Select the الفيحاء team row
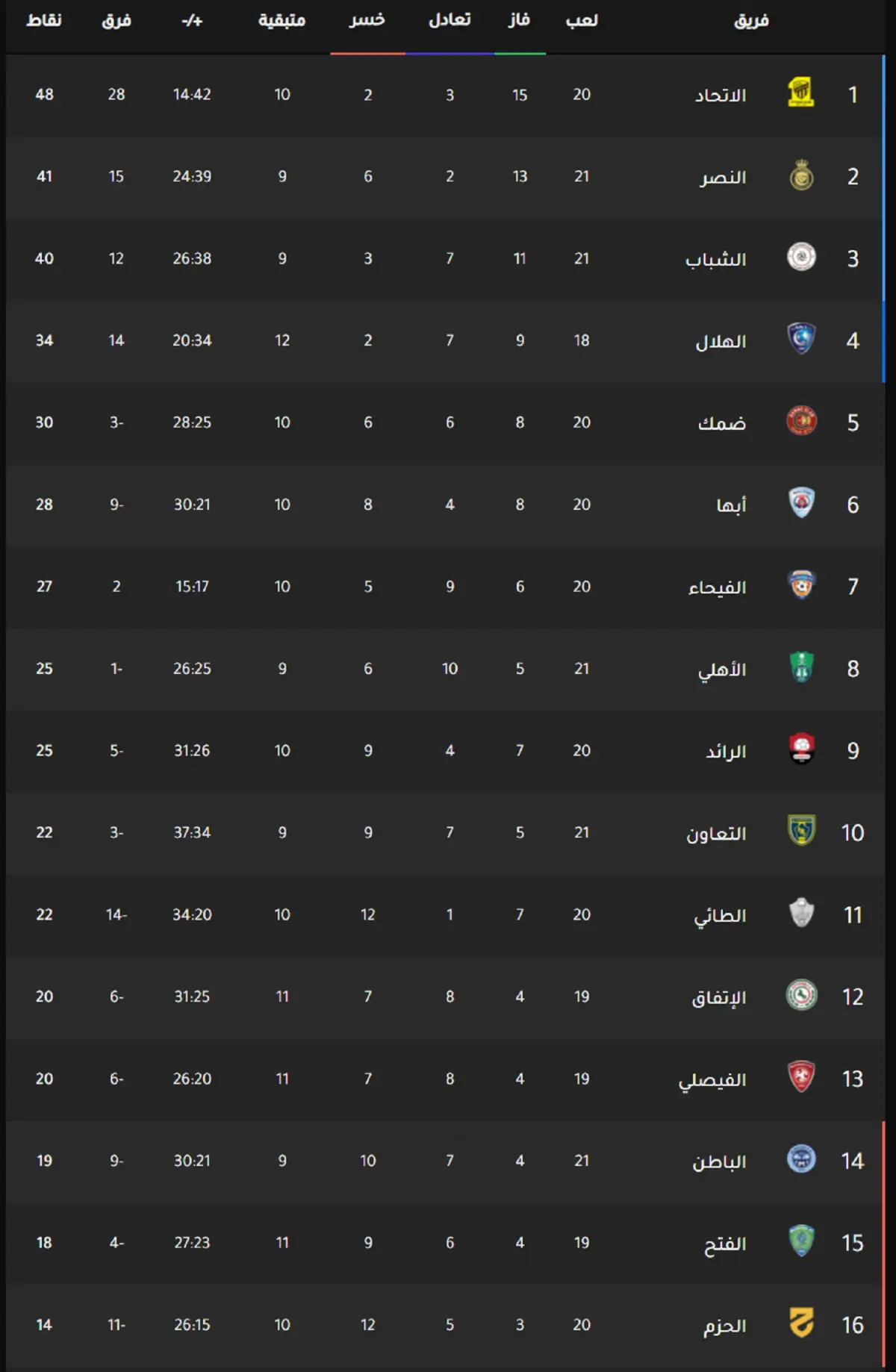 tap(717, 587)
